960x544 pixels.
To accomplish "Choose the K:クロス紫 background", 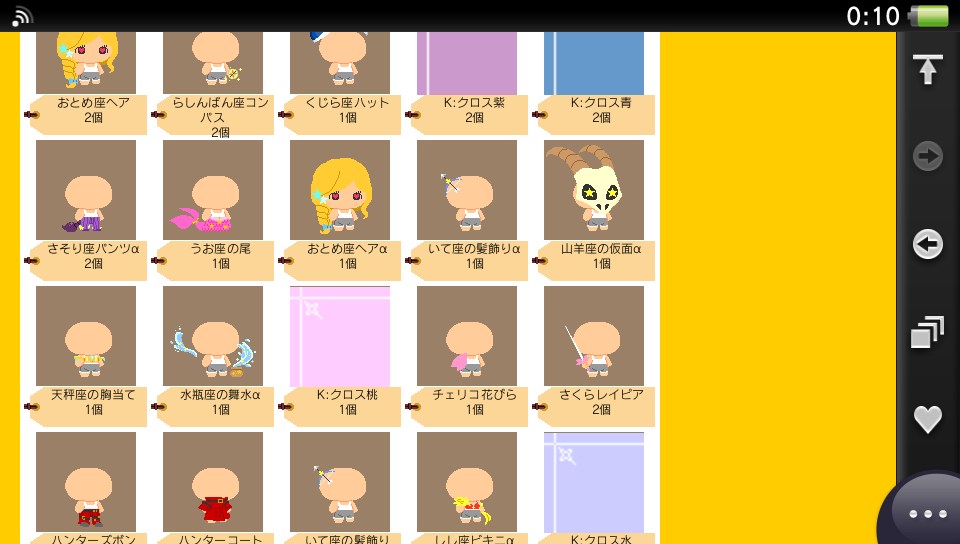I will coord(467,64).
